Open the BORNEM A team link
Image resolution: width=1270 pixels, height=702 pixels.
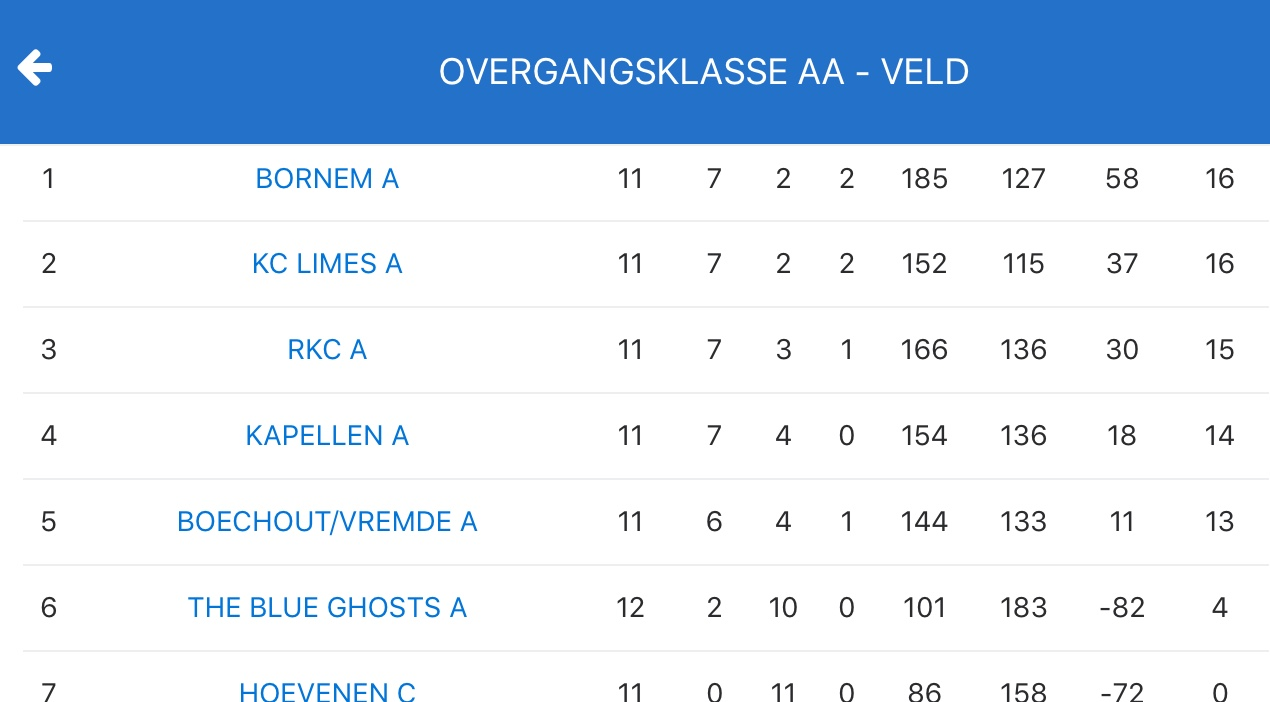[x=327, y=179]
